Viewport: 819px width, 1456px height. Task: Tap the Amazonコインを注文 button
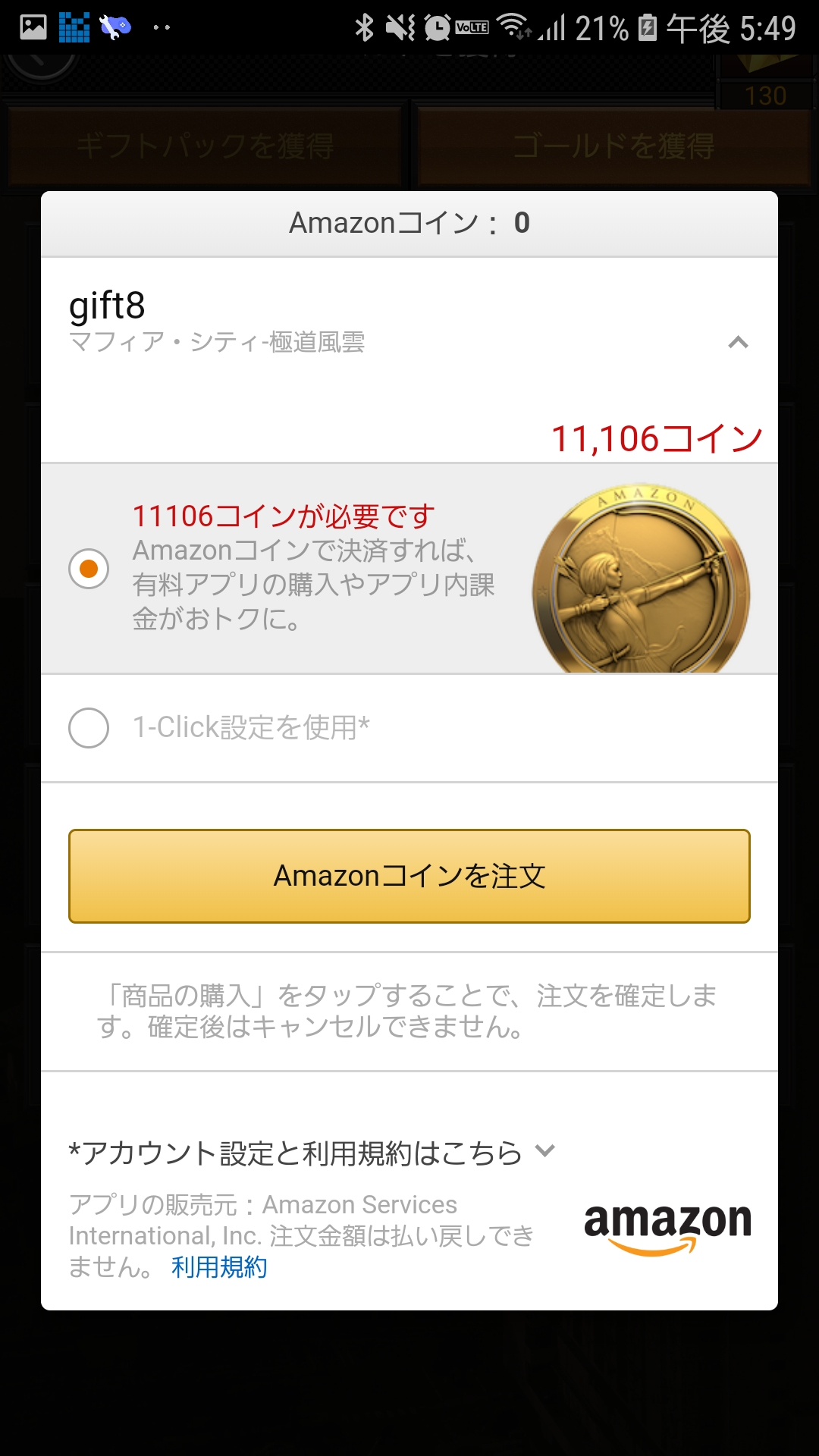point(409,876)
